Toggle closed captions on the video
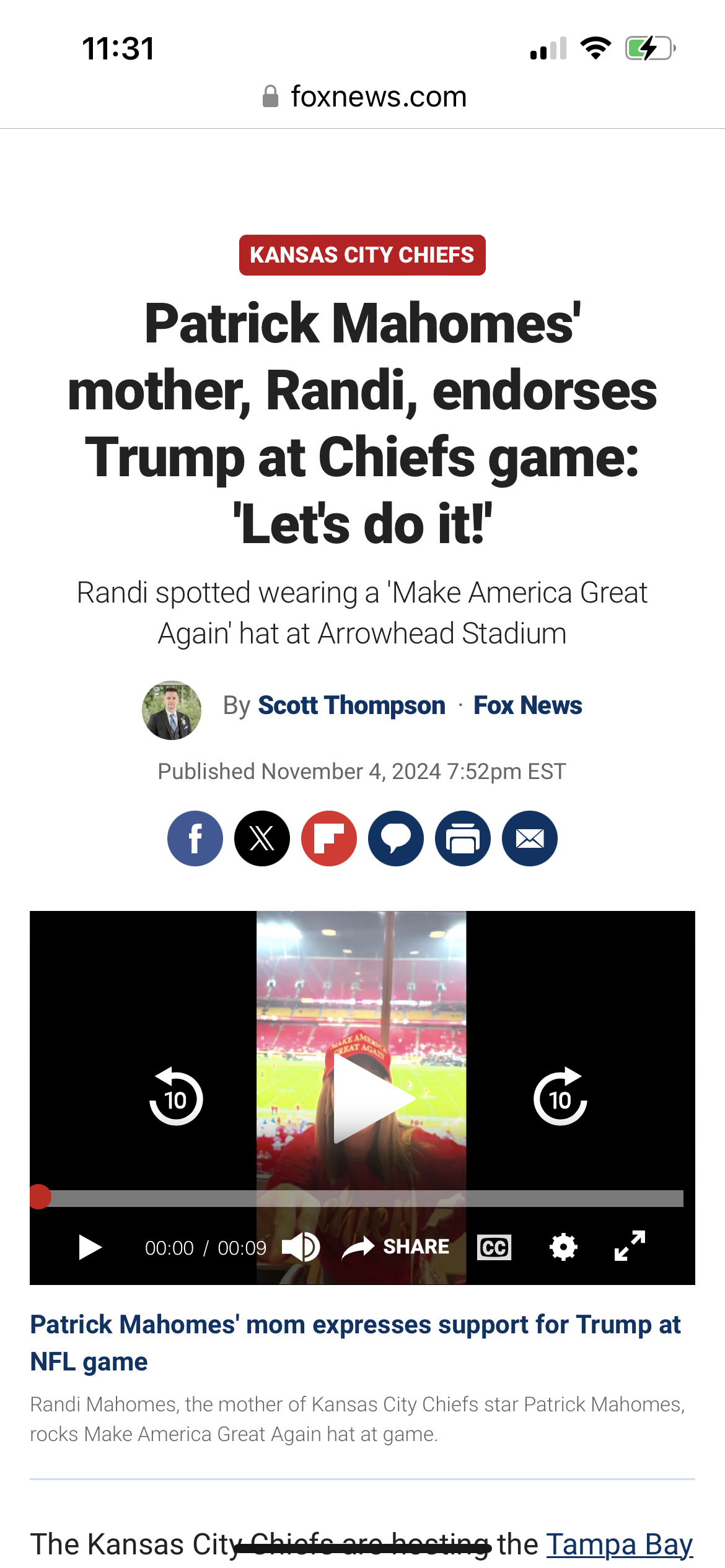This screenshot has width=725, height=1568. pyautogui.click(x=494, y=1247)
